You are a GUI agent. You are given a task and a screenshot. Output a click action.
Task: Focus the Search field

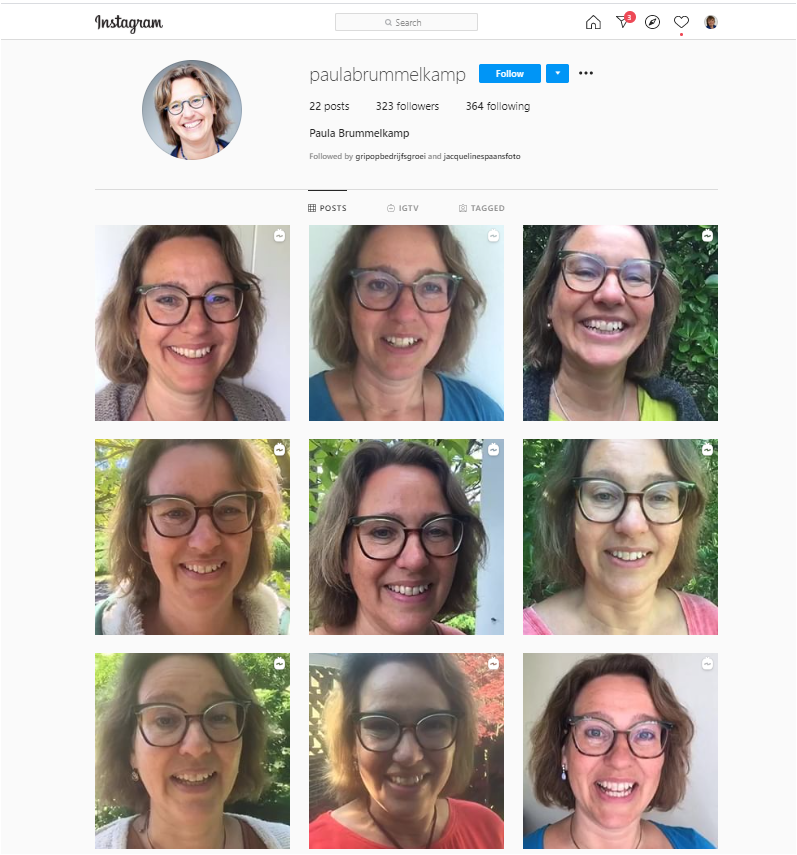click(x=406, y=22)
